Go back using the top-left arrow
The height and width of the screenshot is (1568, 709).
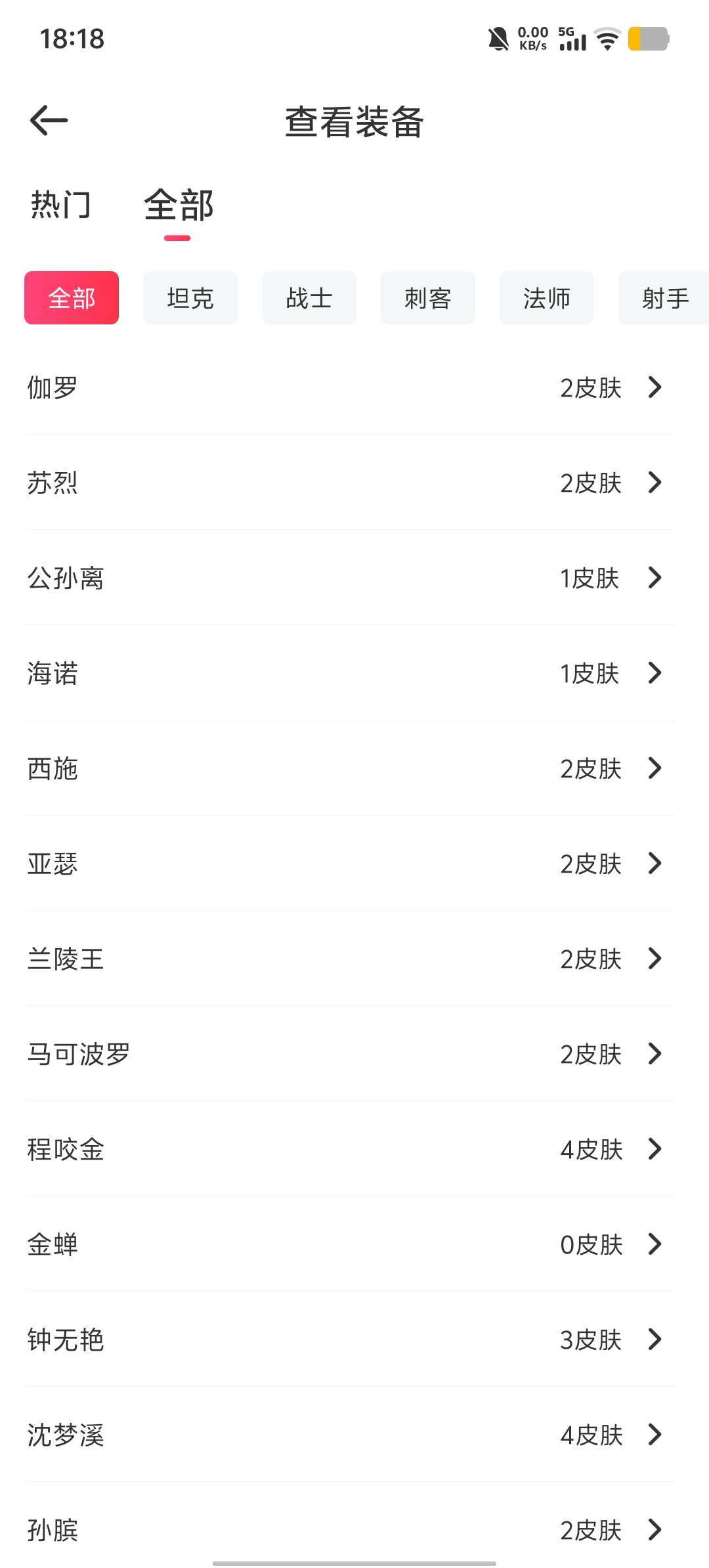tap(49, 121)
